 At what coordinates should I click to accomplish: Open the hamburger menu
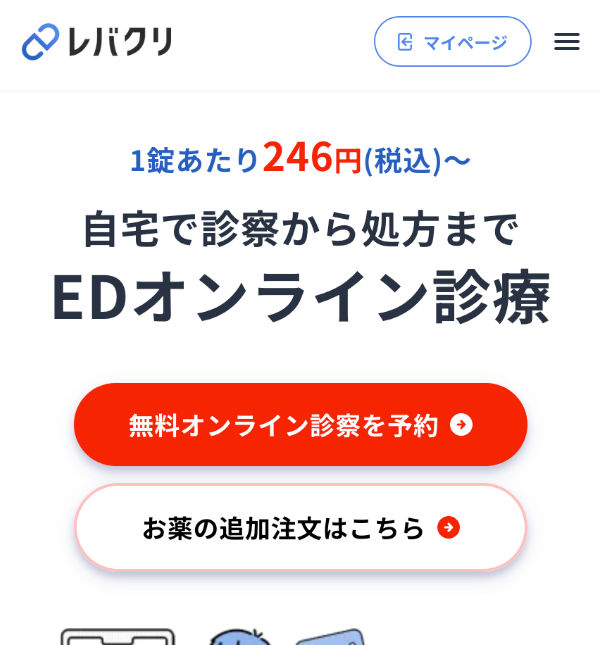click(566, 42)
